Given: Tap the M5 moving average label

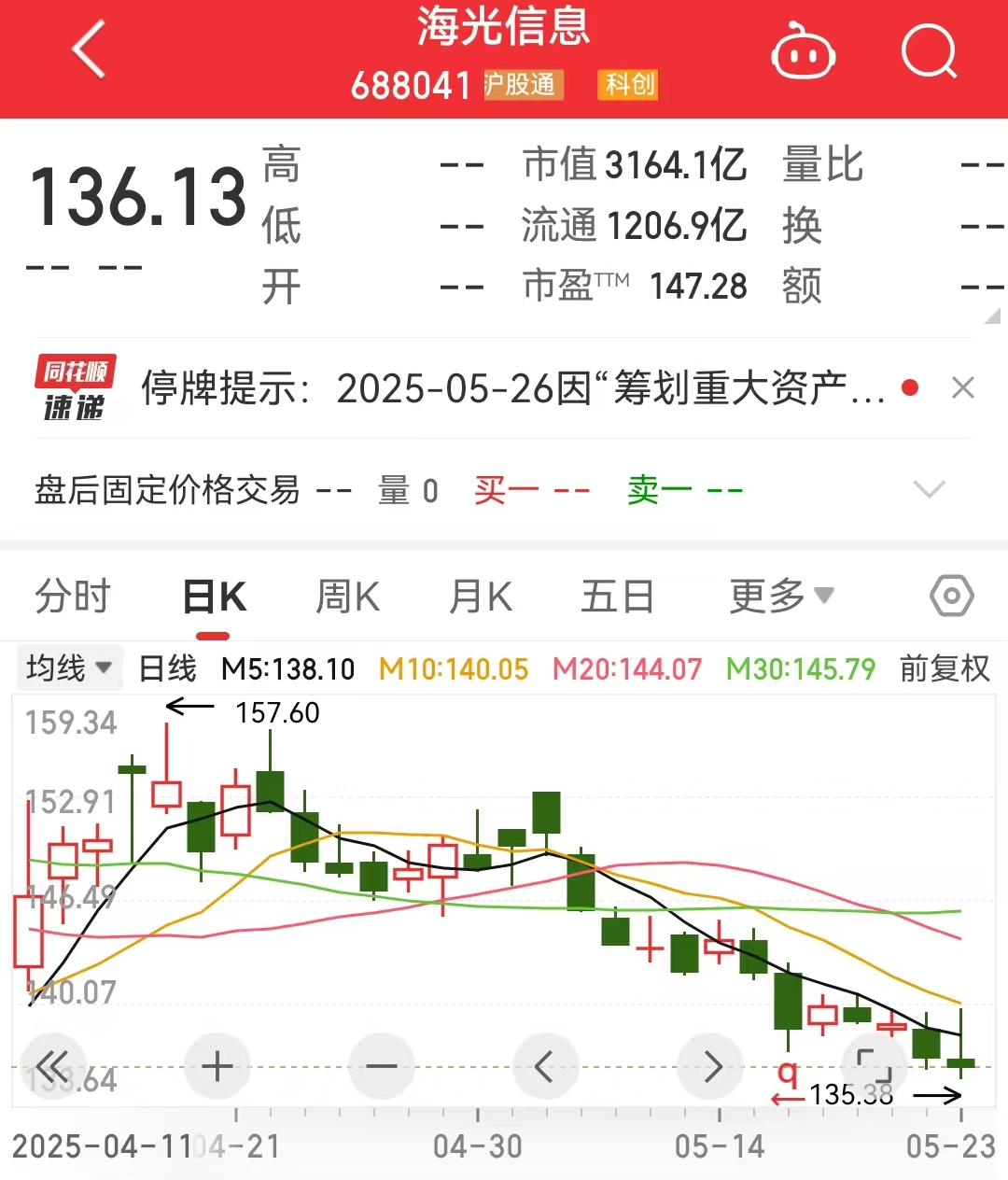Looking at the screenshot, I should [287, 668].
